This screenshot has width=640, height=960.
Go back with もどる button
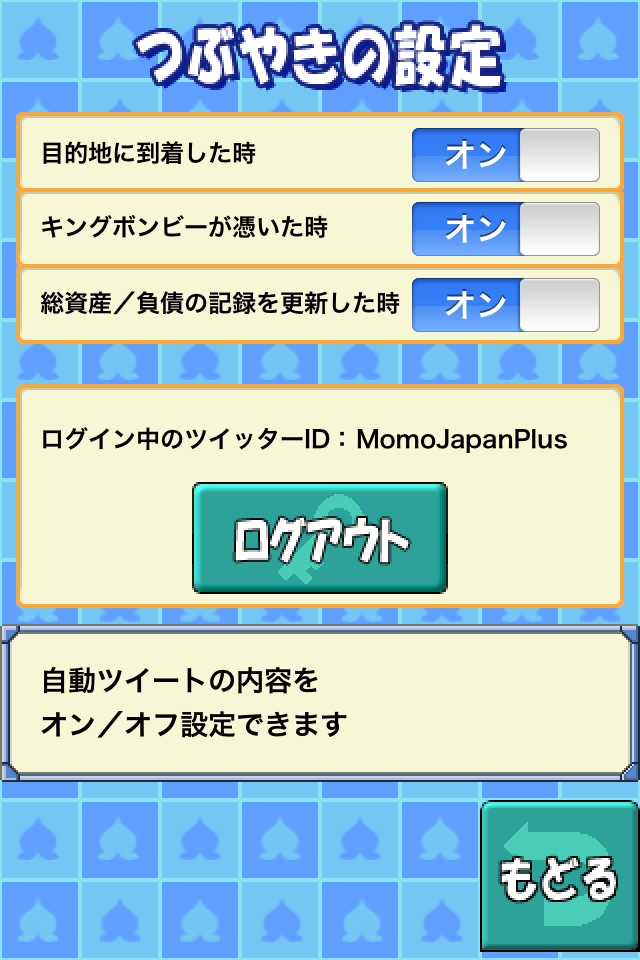click(x=558, y=877)
